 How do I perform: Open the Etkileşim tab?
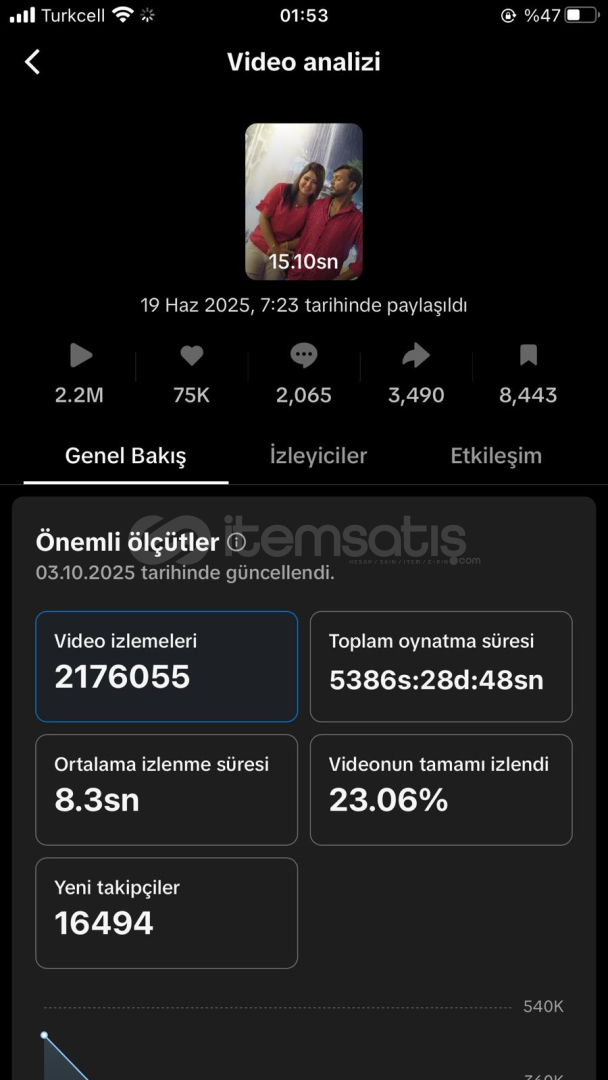click(496, 456)
